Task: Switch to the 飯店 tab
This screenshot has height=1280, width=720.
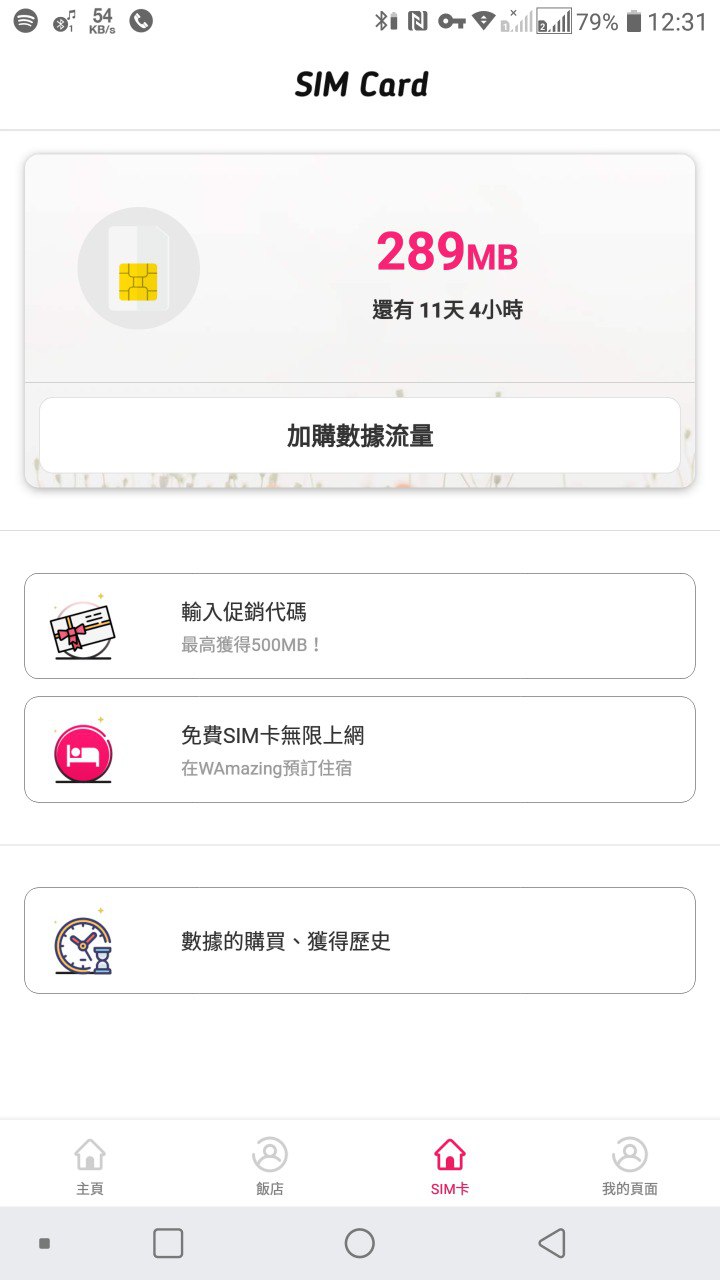Action: [270, 1167]
